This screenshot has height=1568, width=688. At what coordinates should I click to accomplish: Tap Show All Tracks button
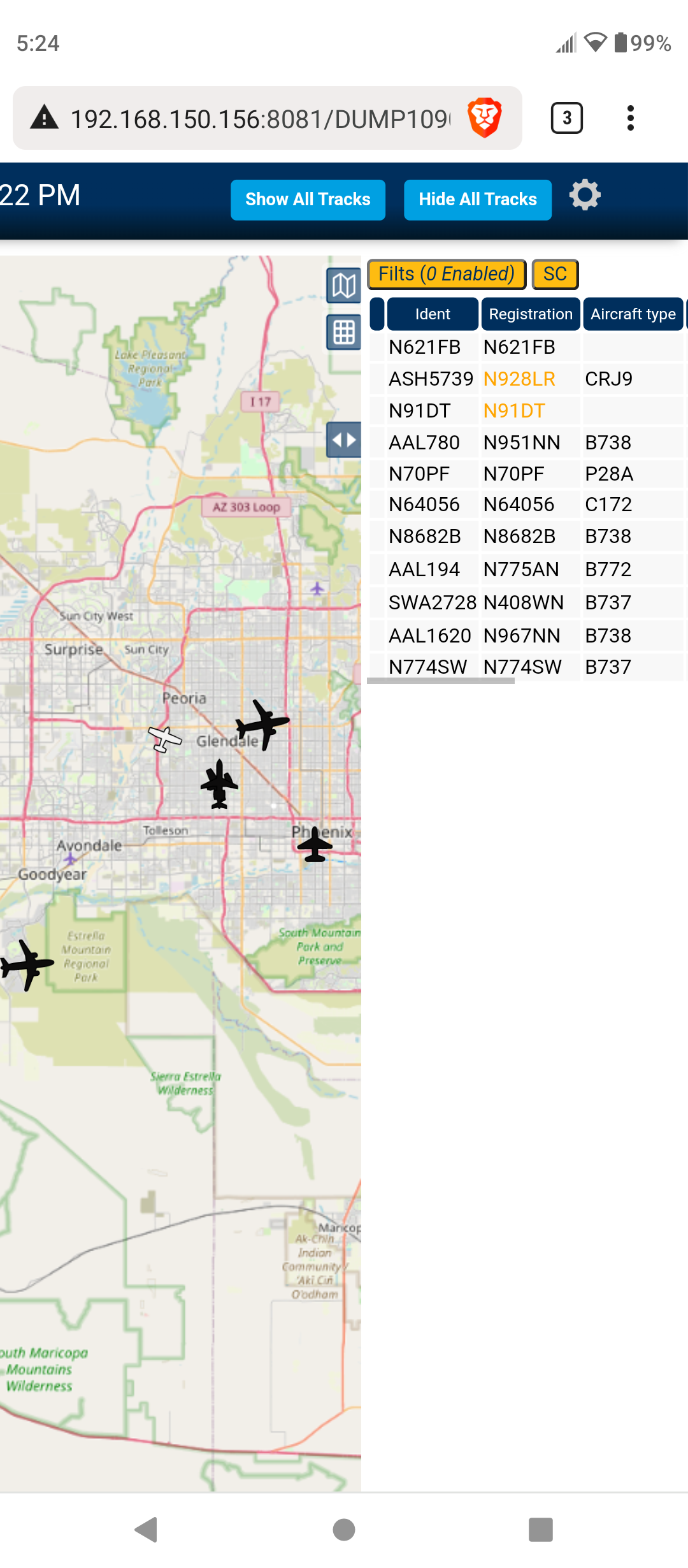click(308, 200)
